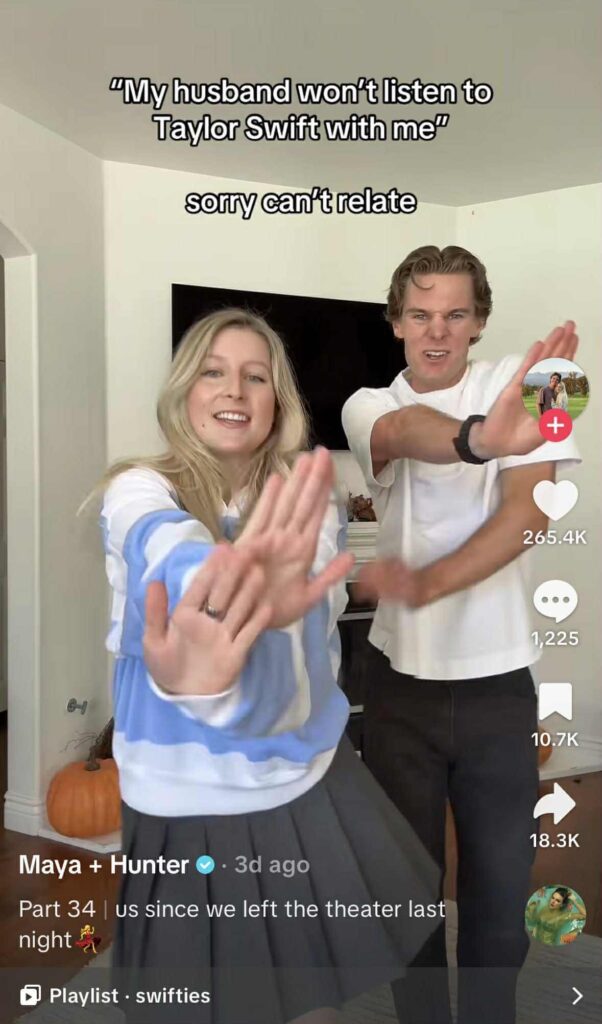Share this video with the arrow icon

pyautogui.click(x=555, y=804)
